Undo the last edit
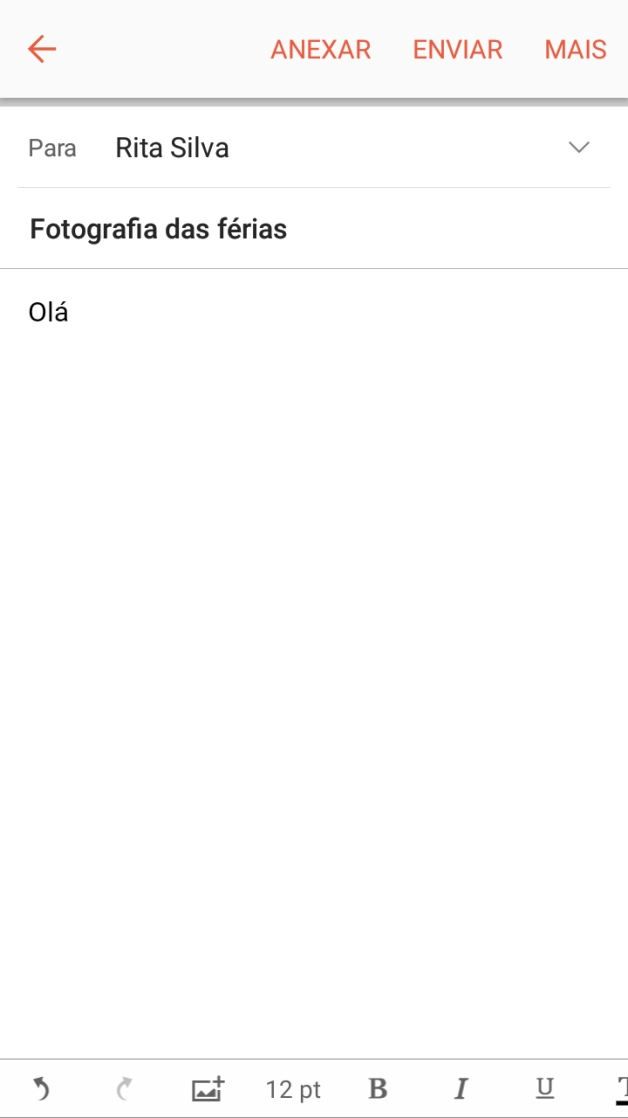Screen dimensions: 628x1118 (41, 1088)
